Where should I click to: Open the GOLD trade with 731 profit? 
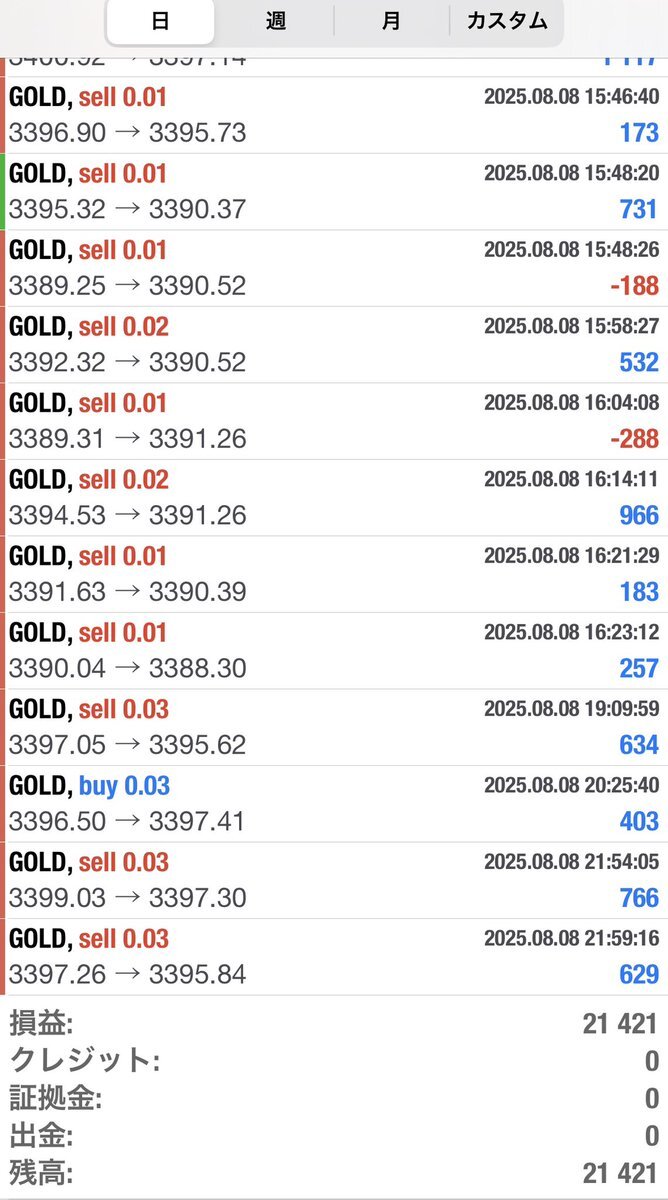tap(334, 192)
